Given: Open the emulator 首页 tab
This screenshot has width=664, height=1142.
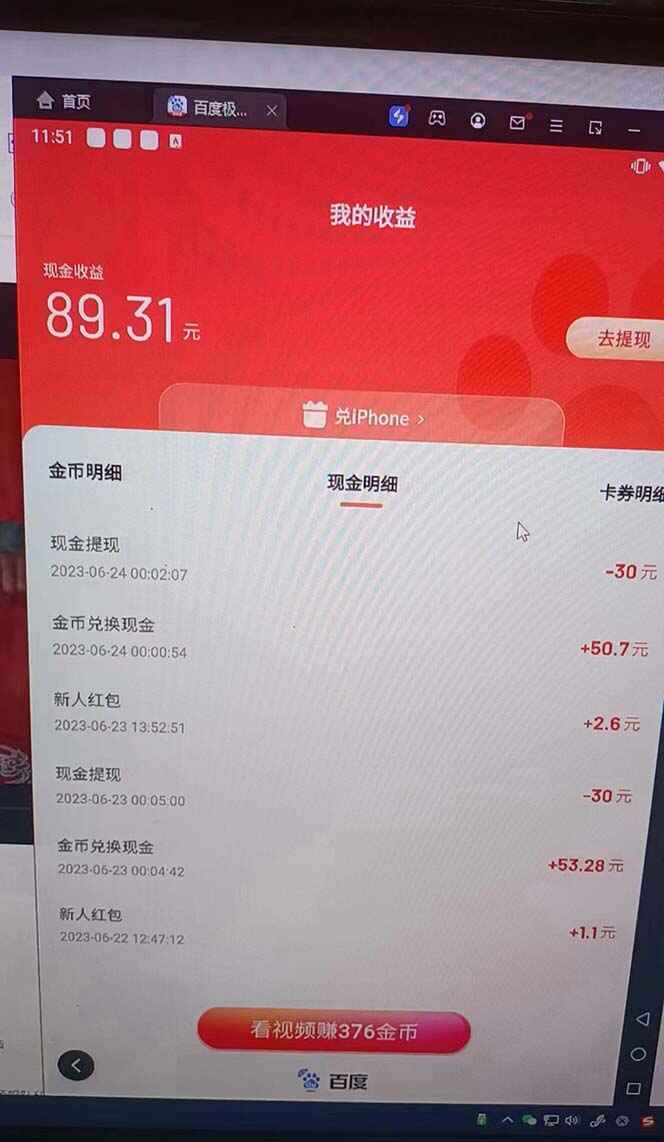Looking at the screenshot, I should (x=64, y=101).
